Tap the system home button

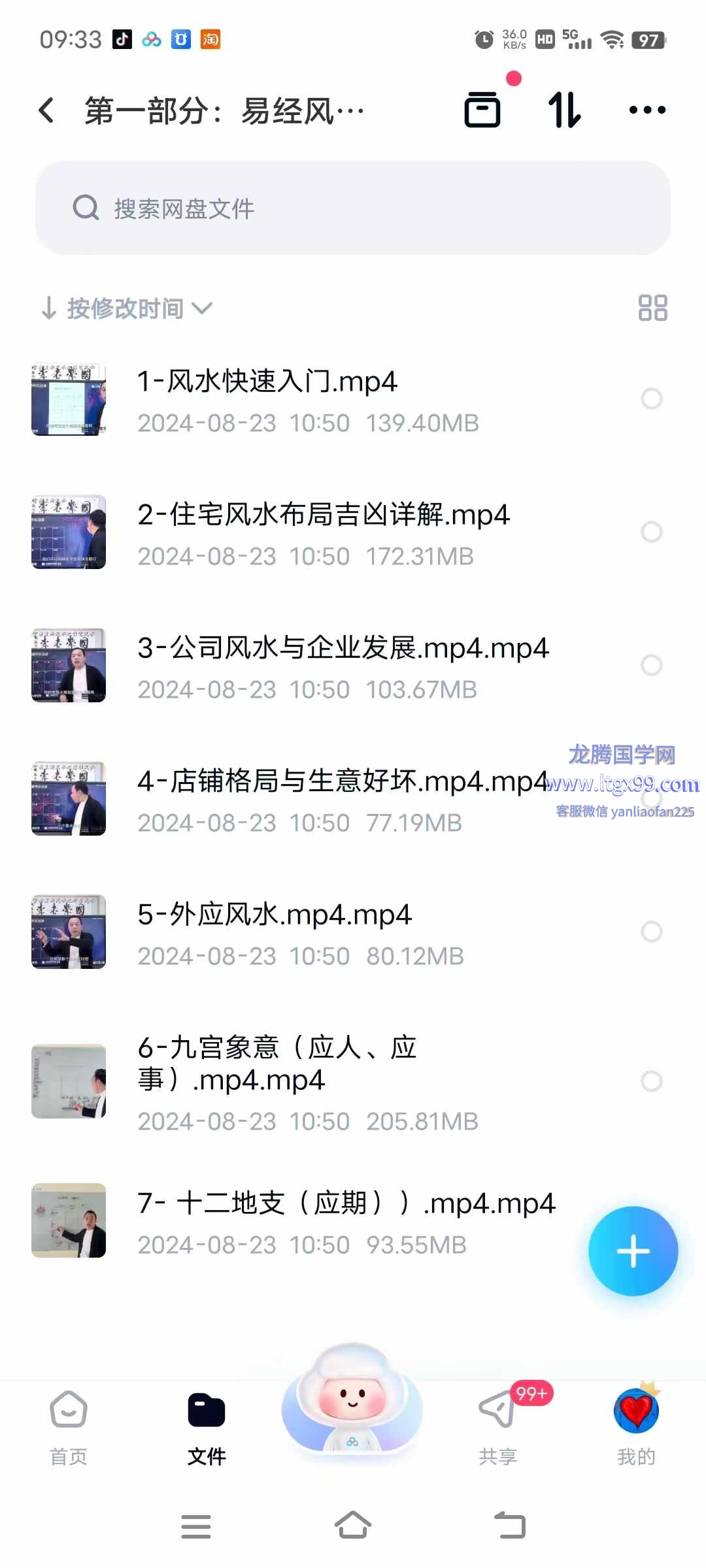(x=353, y=1526)
